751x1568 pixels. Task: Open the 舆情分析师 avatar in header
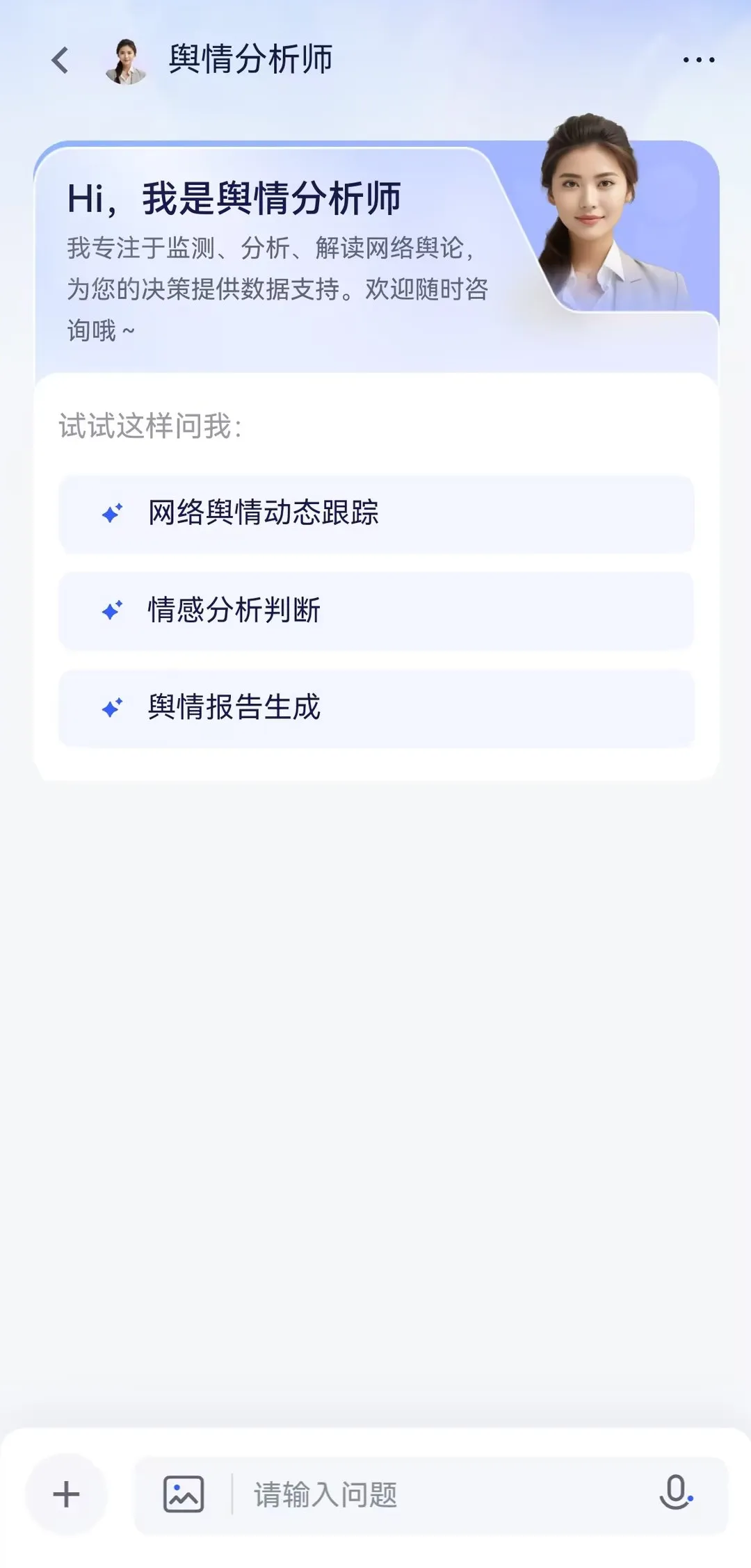pyautogui.click(x=126, y=61)
